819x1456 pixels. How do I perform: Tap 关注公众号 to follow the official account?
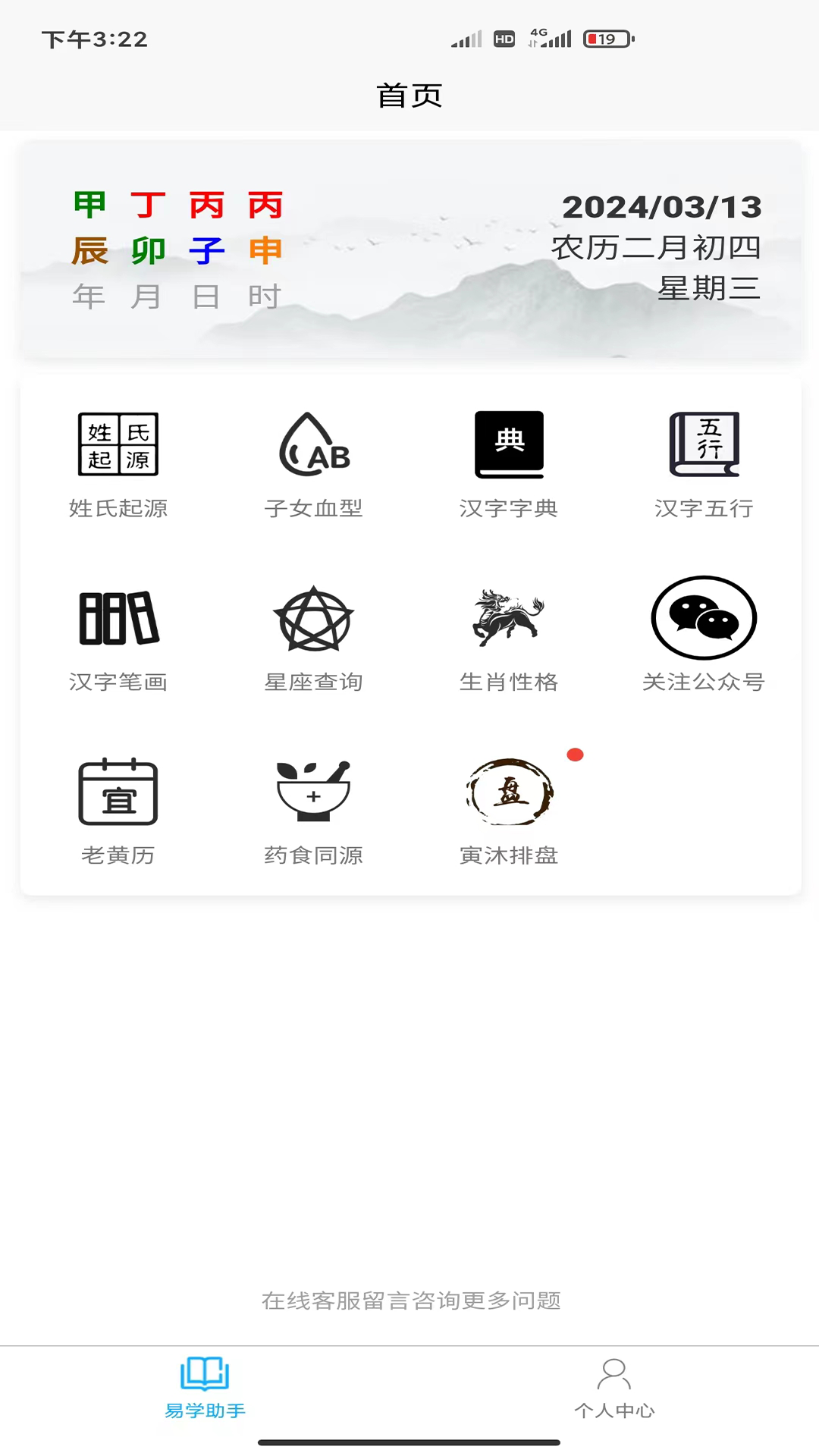pos(704,638)
